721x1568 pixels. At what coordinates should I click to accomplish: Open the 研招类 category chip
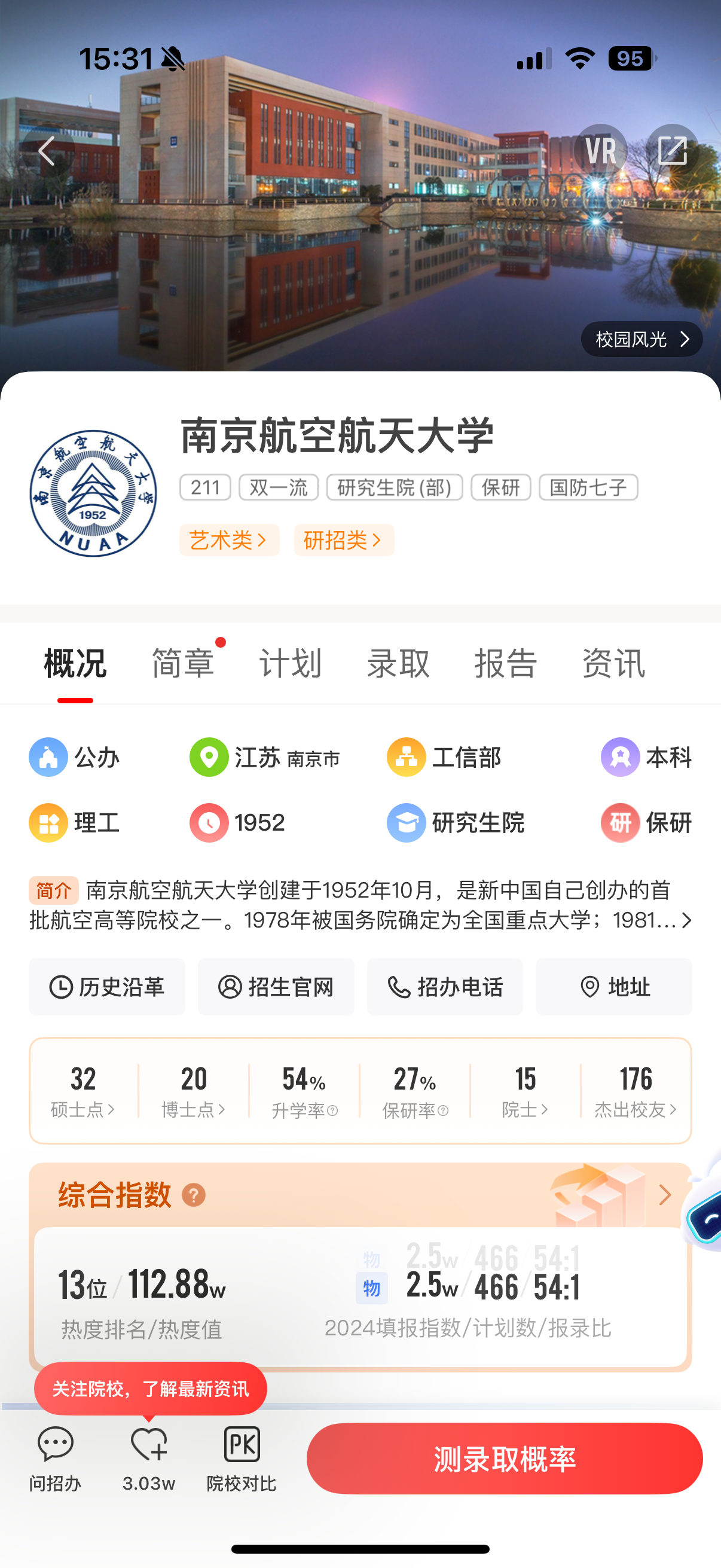pos(343,540)
